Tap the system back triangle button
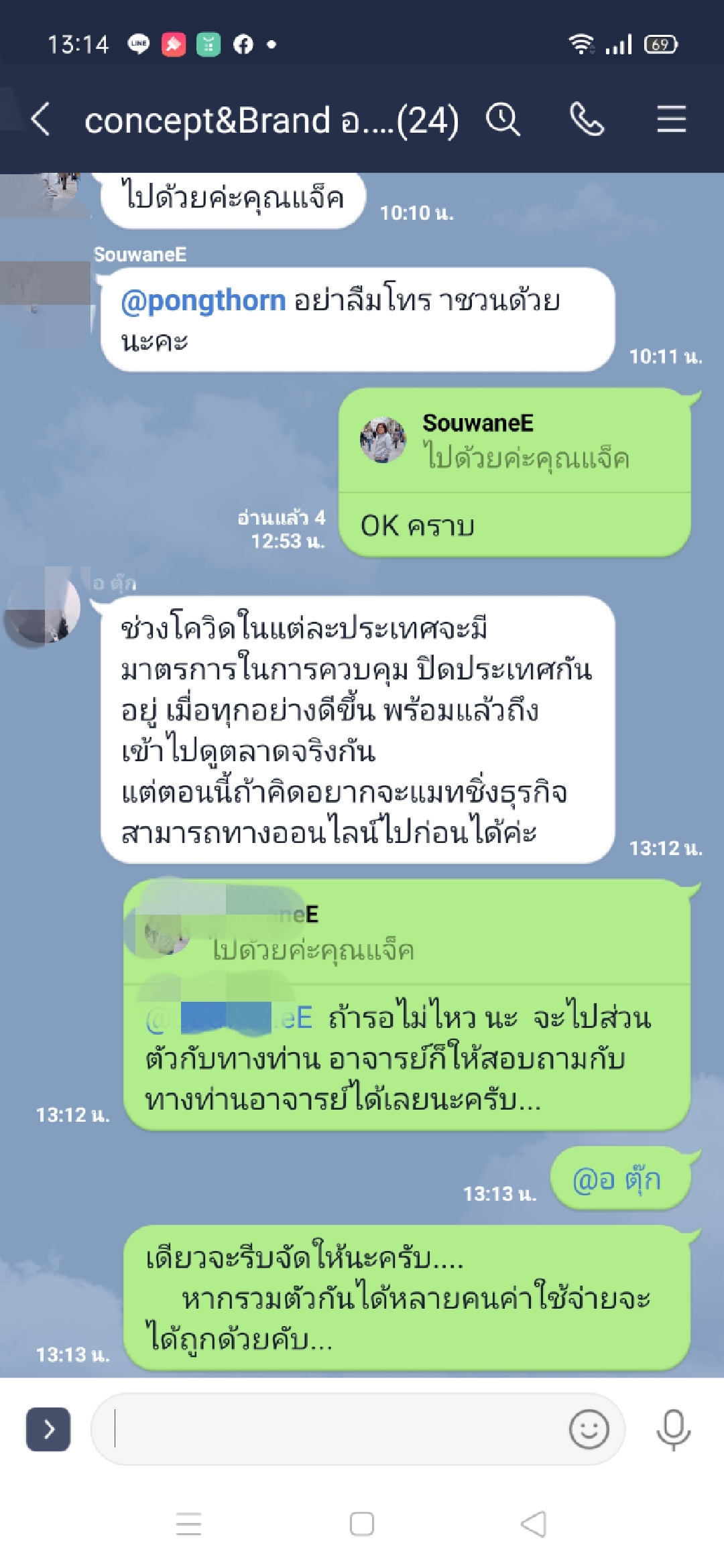The height and width of the screenshot is (1568, 724). (x=534, y=1524)
